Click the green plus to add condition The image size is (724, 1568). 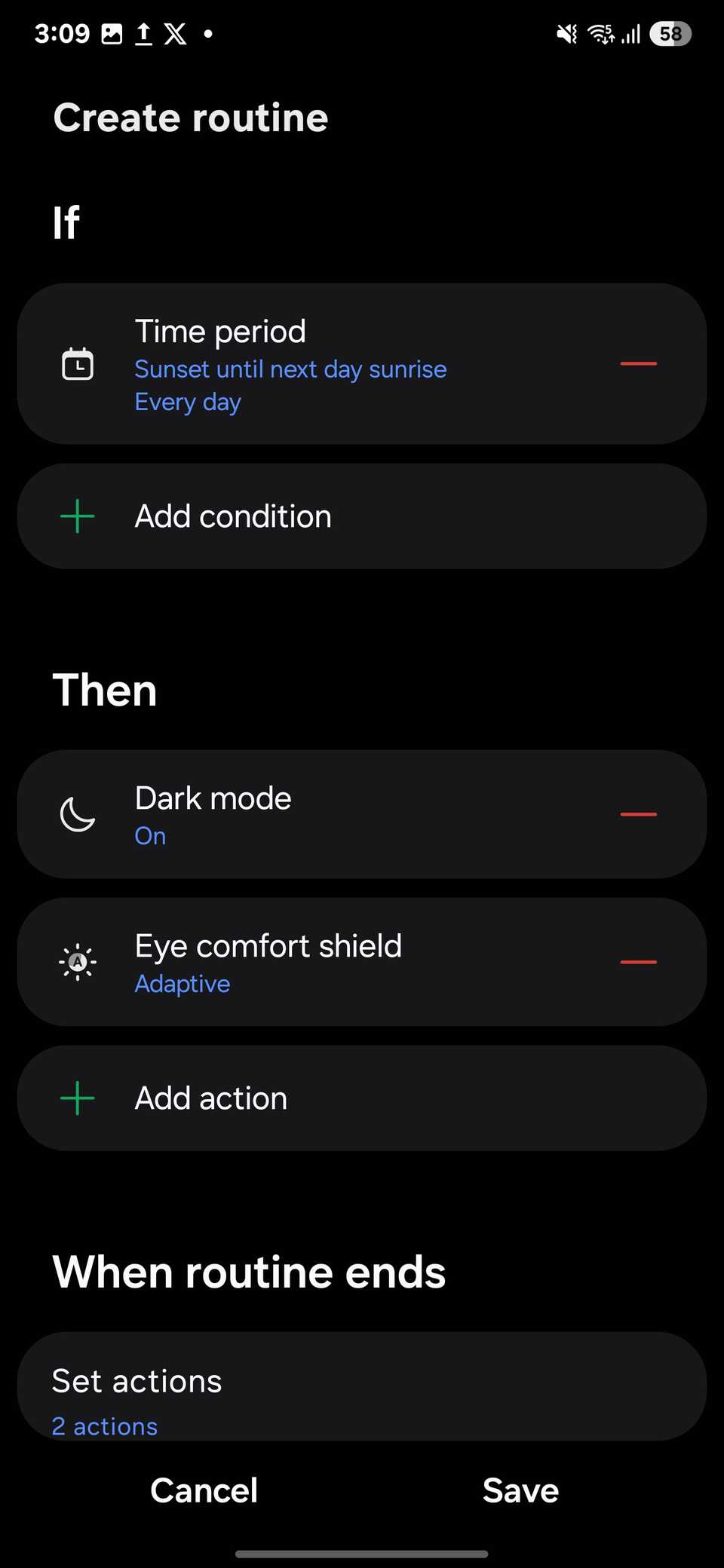[x=76, y=516]
